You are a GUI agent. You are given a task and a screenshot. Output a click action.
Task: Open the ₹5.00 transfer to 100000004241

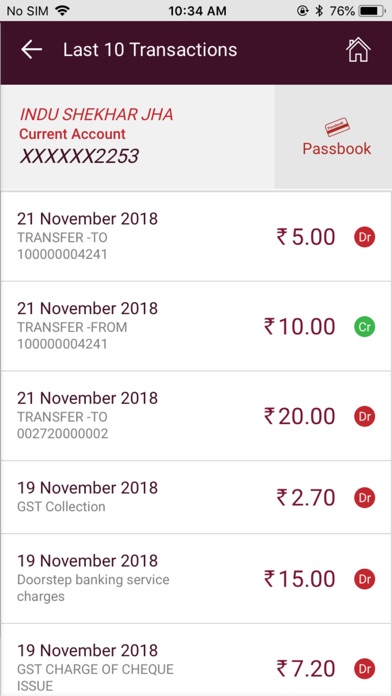pyautogui.click(x=196, y=237)
